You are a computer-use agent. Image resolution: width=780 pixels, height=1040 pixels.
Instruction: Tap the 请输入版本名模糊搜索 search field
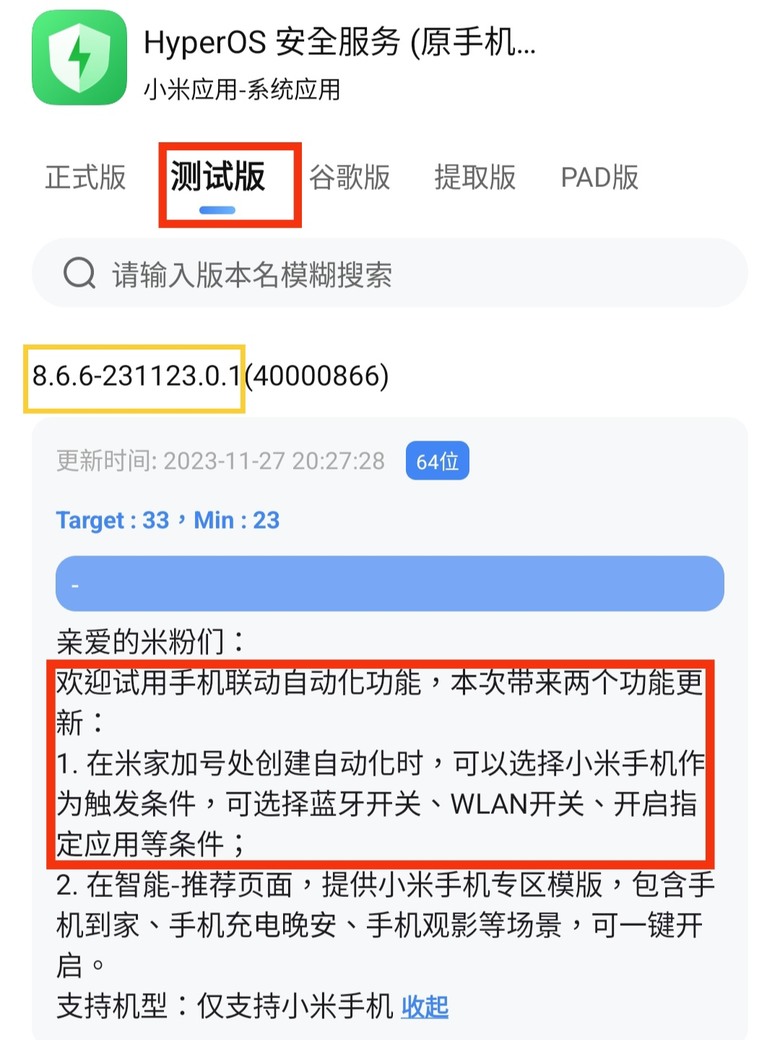pyautogui.click(x=390, y=273)
